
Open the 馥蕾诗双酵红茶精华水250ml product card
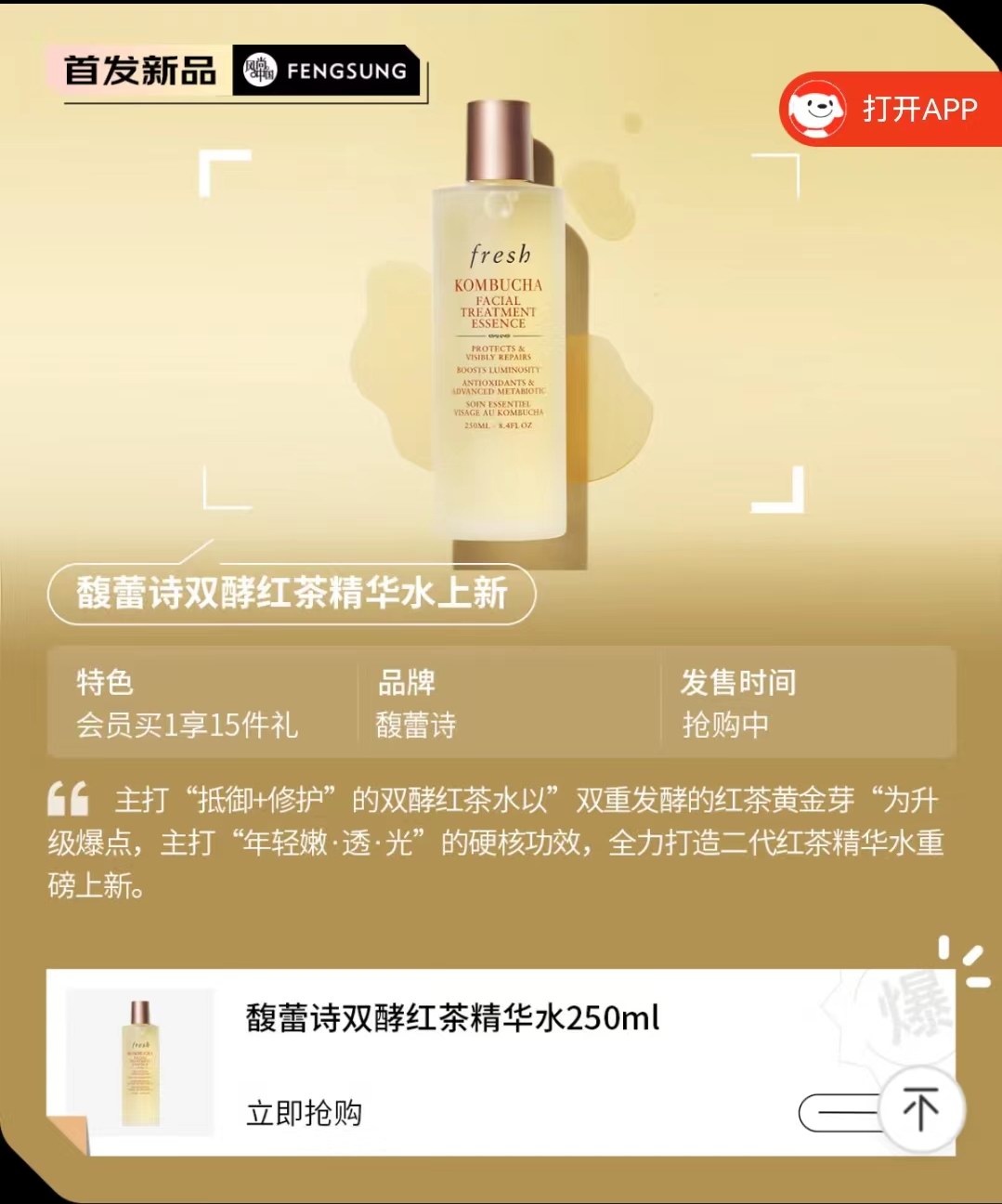coord(452,1018)
